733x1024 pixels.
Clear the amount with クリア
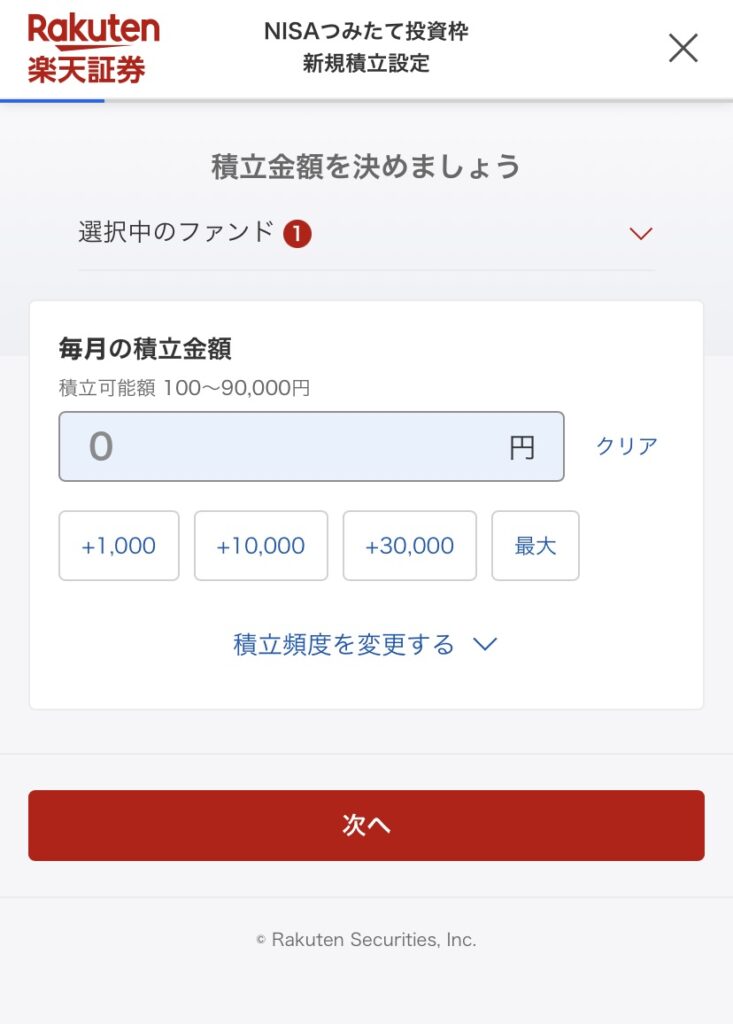[x=627, y=446]
